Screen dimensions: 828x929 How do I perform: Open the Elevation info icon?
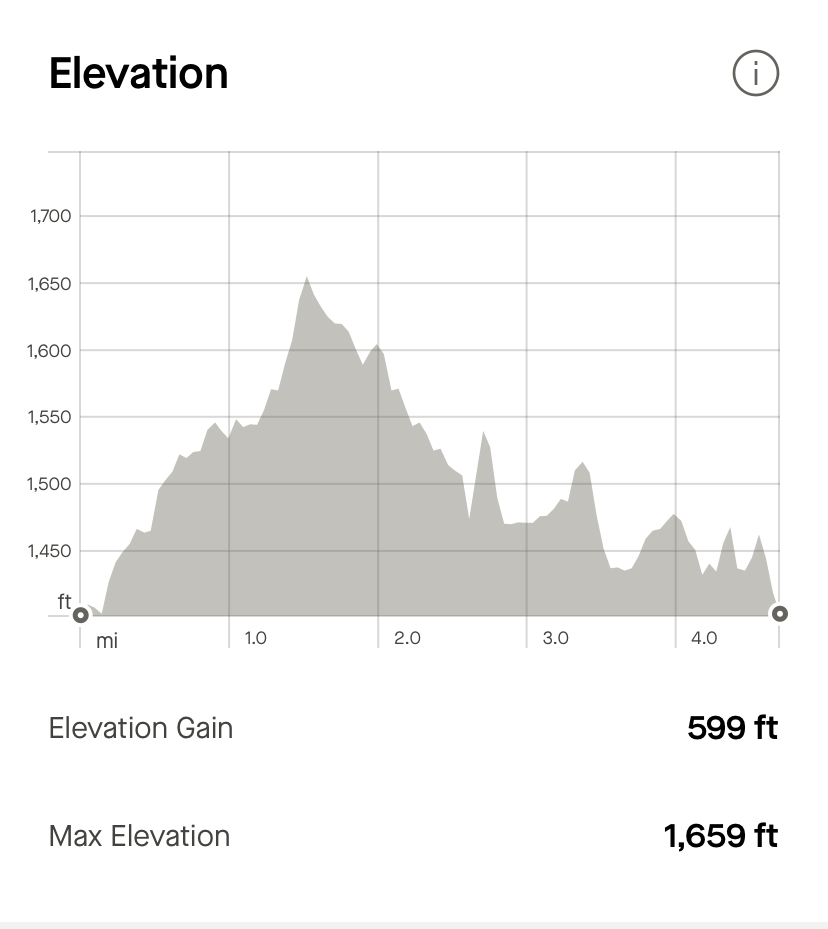click(x=755, y=74)
